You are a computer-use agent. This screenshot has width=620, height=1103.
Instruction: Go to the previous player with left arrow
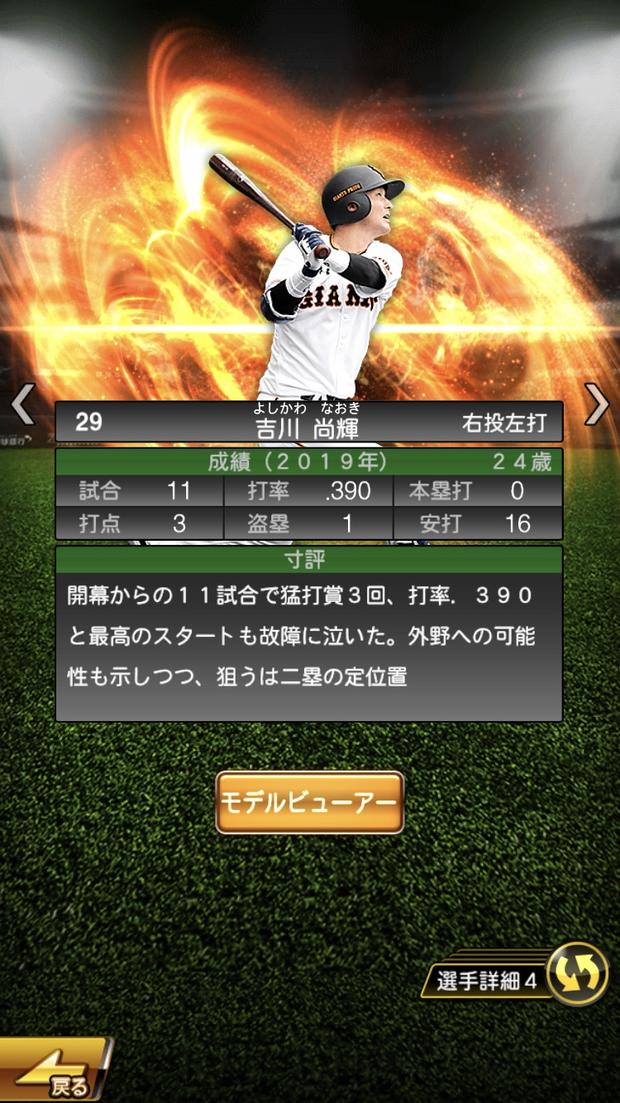pyautogui.click(x=22, y=404)
